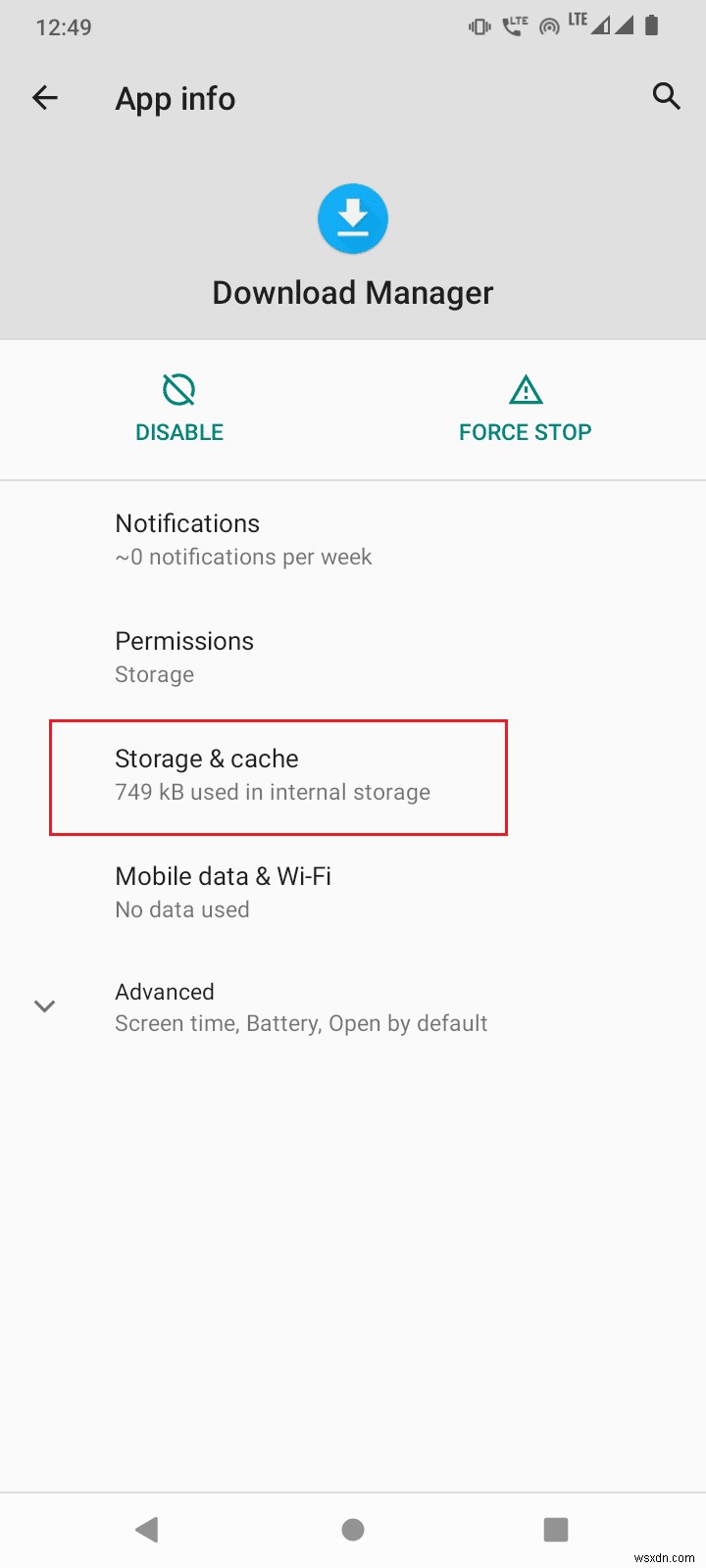Open Notifications settings

(x=243, y=539)
